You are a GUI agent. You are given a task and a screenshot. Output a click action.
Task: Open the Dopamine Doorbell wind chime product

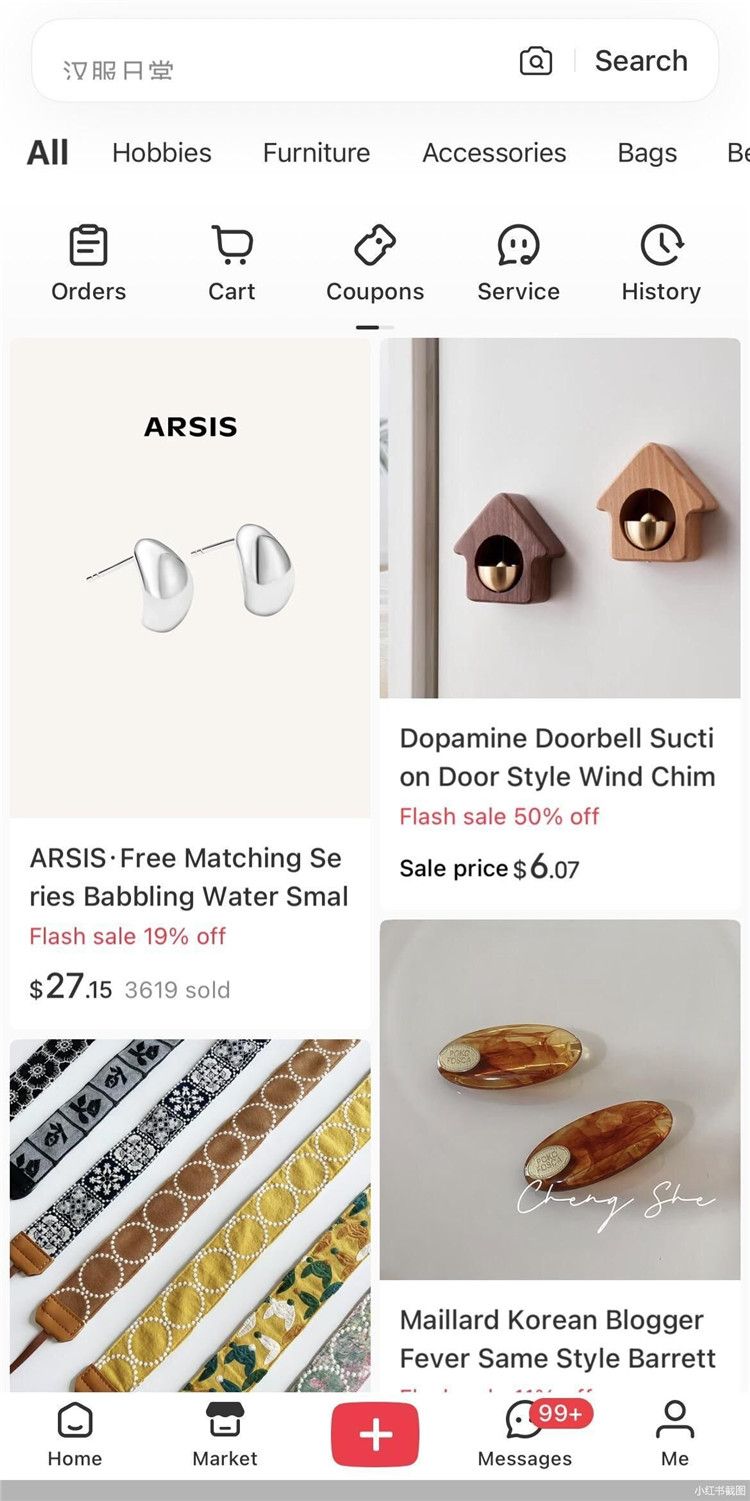click(x=560, y=520)
